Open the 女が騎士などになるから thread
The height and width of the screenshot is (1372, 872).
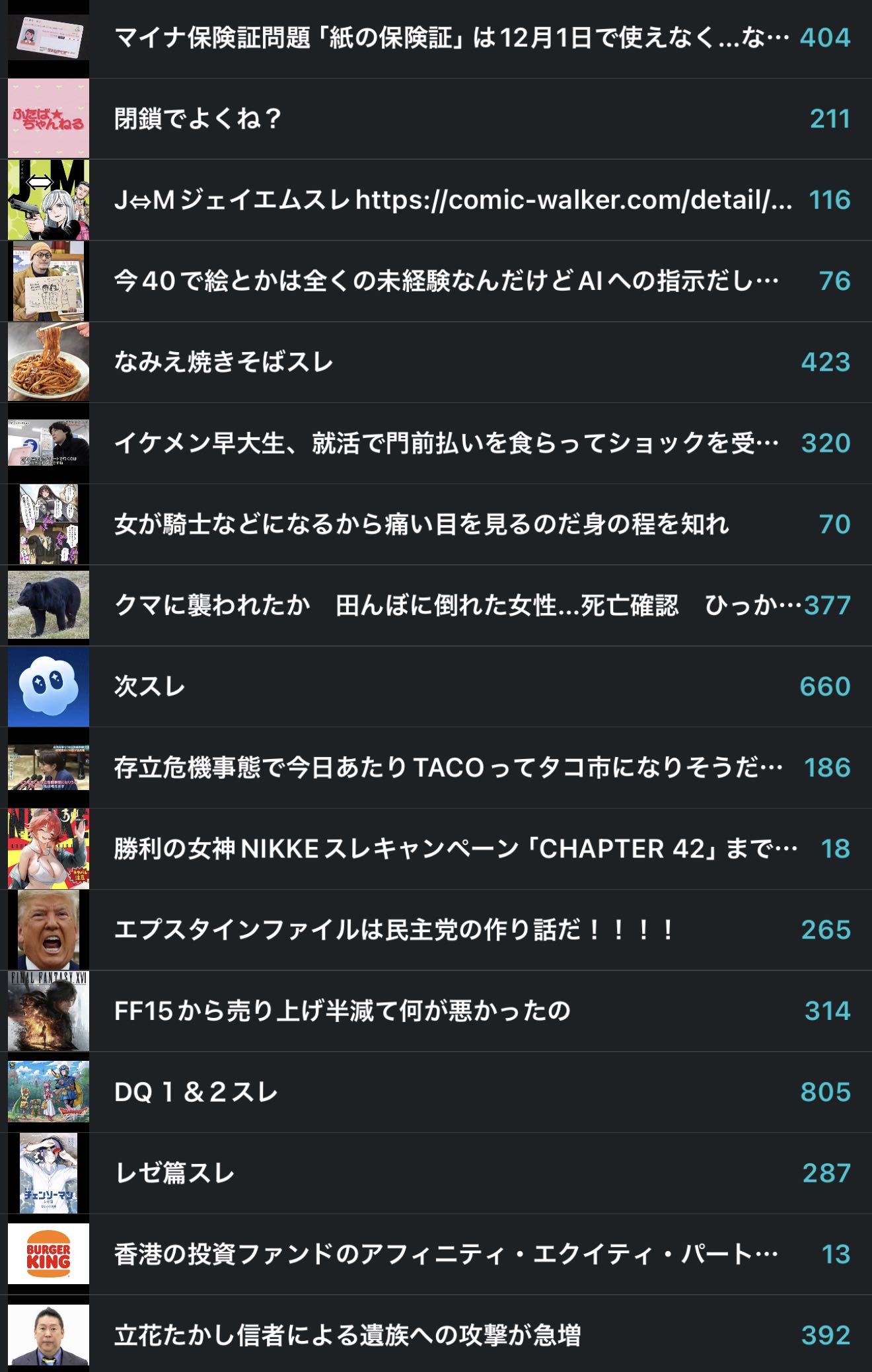click(x=421, y=524)
